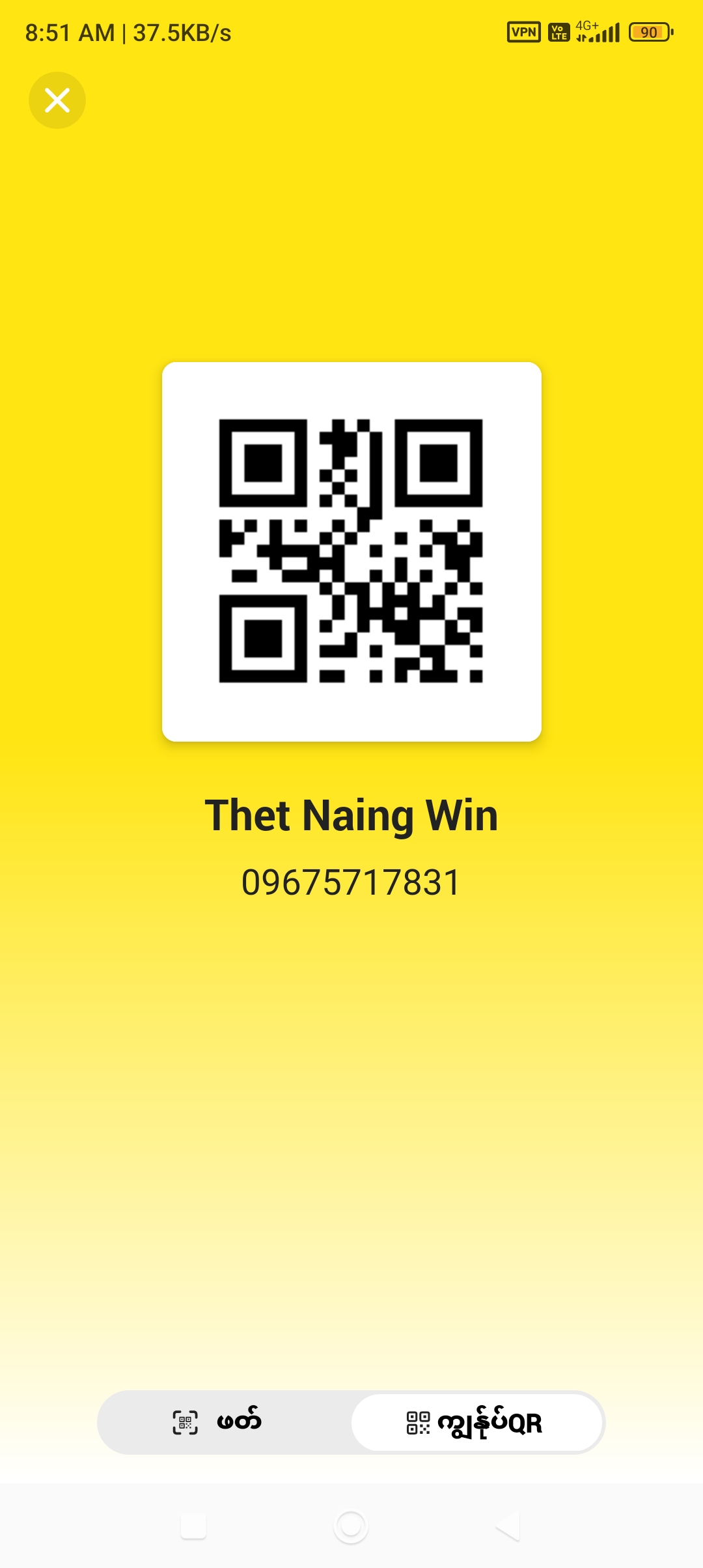703x1568 pixels.
Task: Close the QR code screen
Action: pyautogui.click(x=57, y=100)
